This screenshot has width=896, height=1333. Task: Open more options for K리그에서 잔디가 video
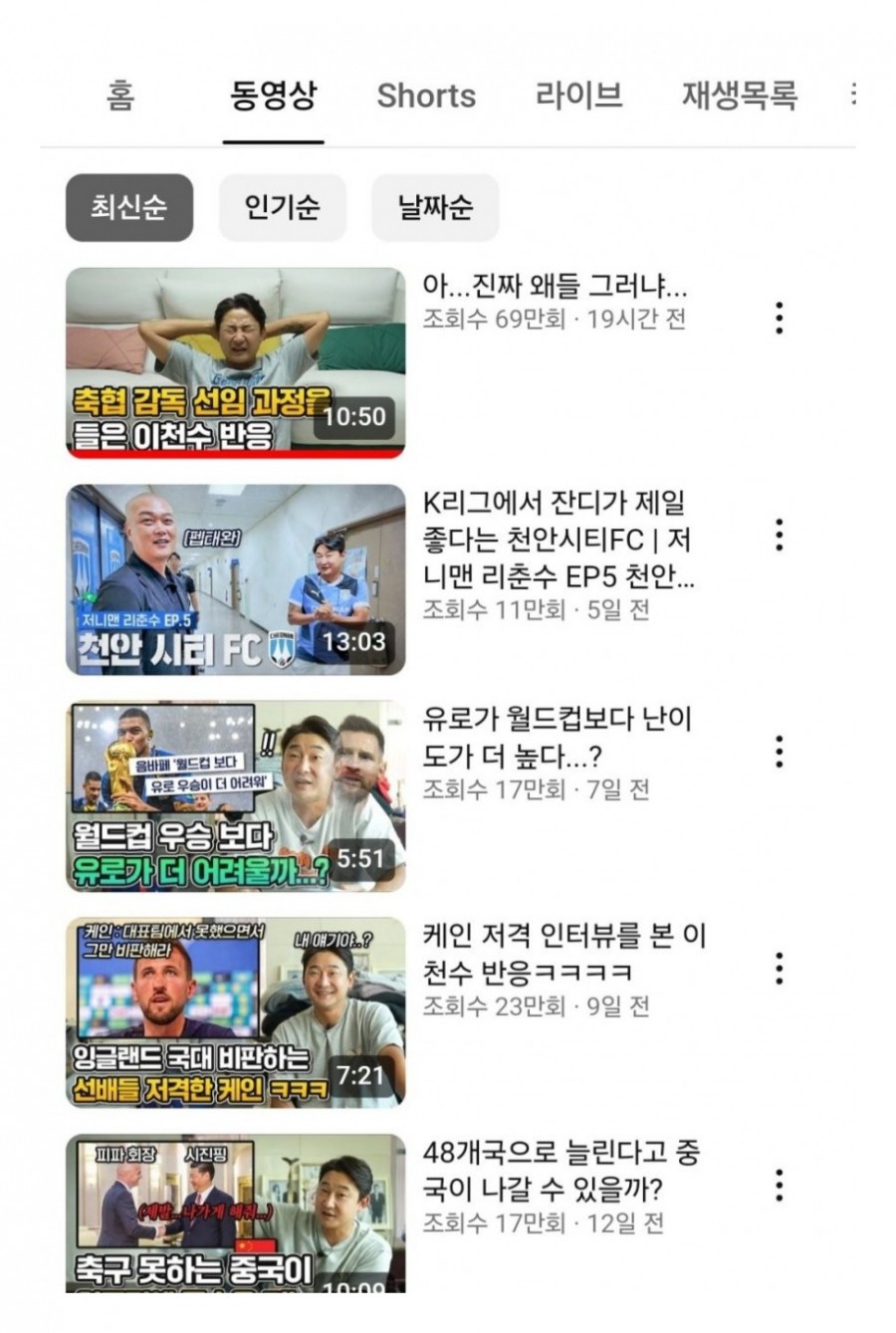coord(779,535)
